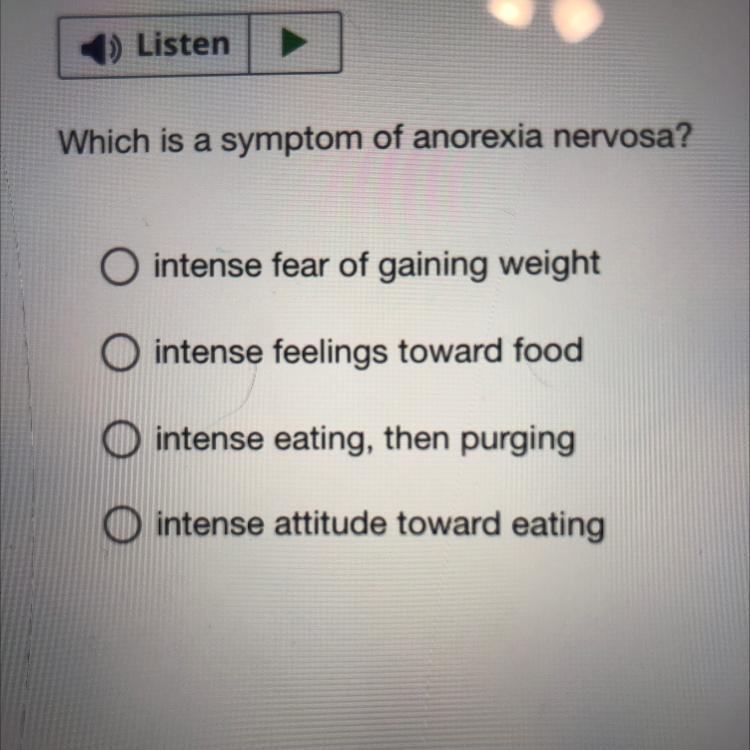Start audio with the green play arrow

click(293, 44)
